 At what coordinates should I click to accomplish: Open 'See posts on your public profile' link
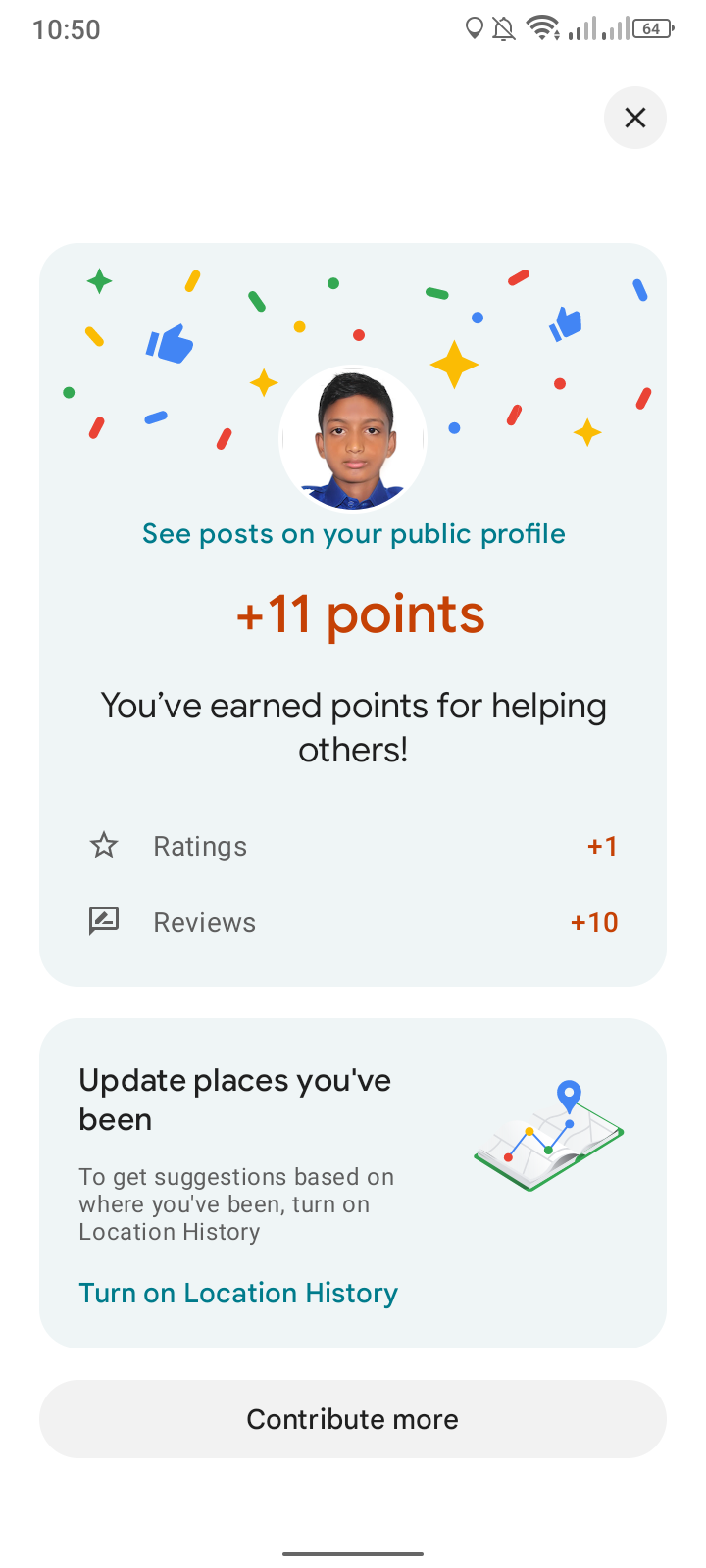[353, 534]
